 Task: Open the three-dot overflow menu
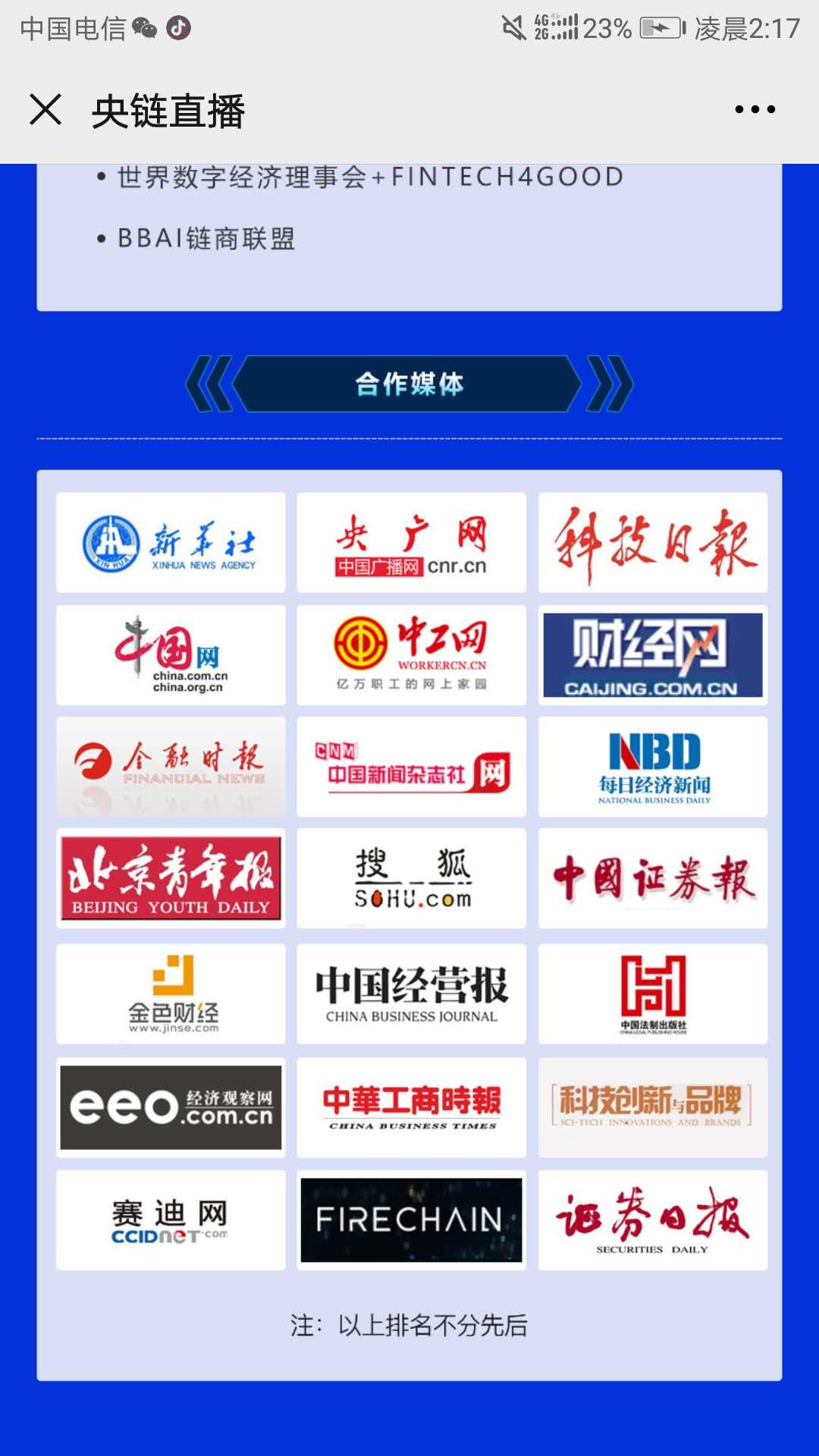pos(755,110)
